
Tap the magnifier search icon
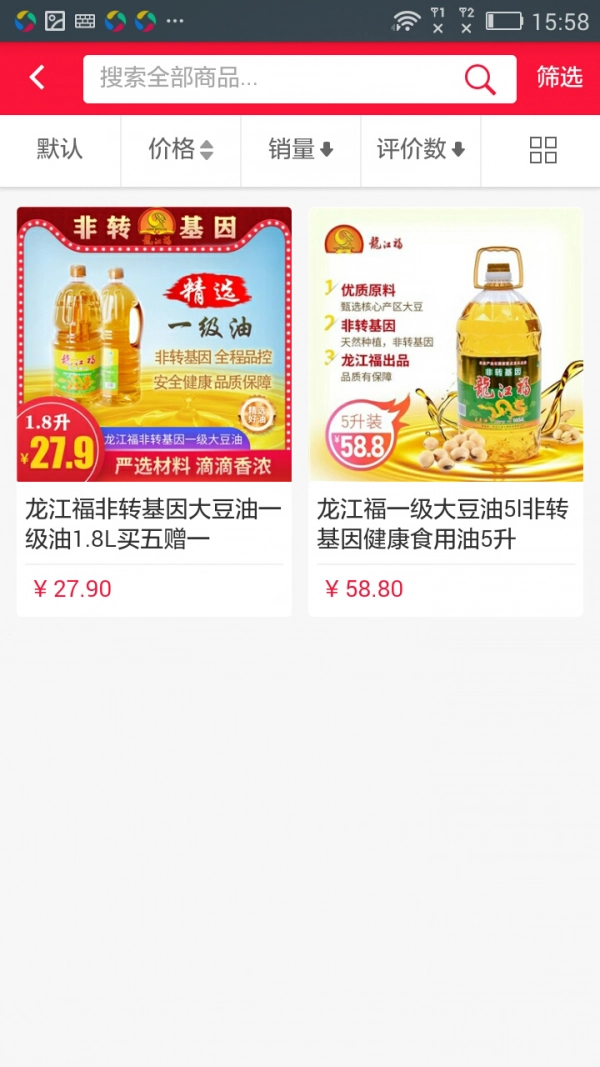(x=480, y=79)
